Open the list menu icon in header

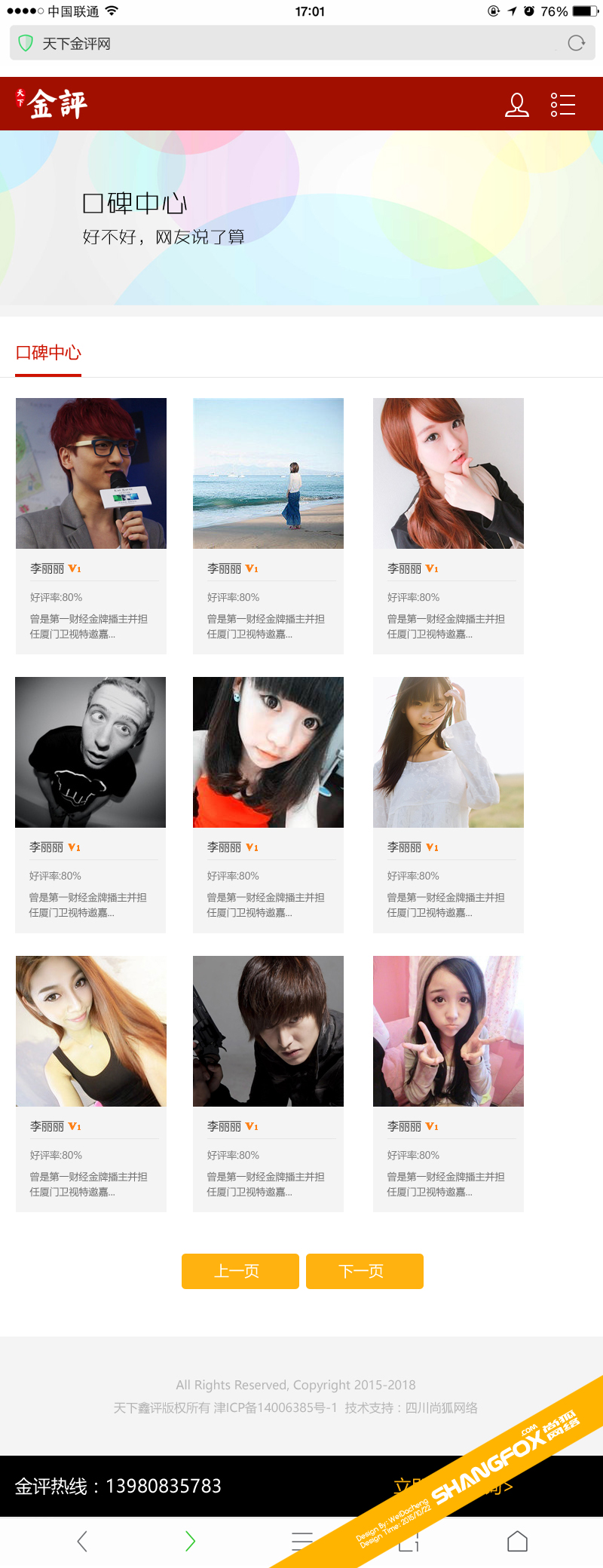pyautogui.click(x=562, y=105)
